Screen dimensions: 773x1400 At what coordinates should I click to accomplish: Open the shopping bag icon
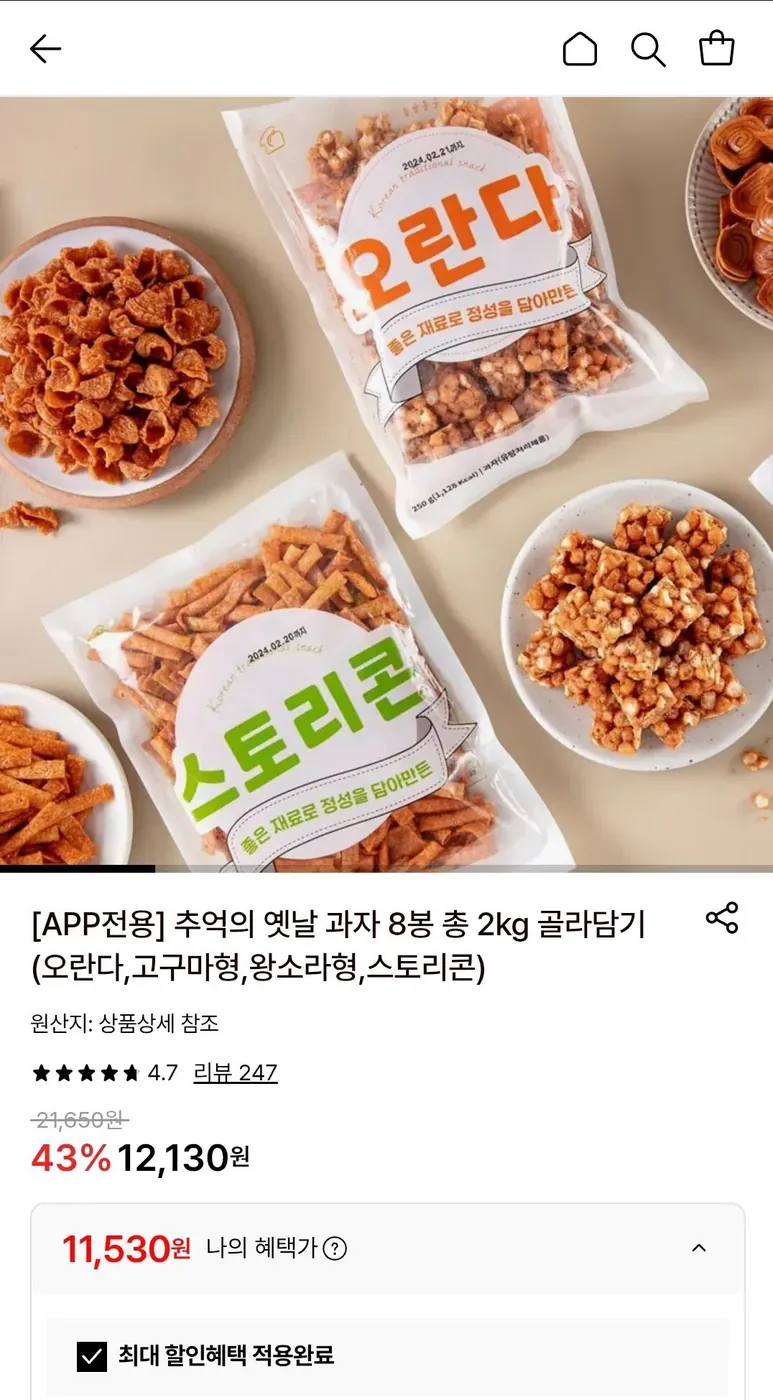716,47
